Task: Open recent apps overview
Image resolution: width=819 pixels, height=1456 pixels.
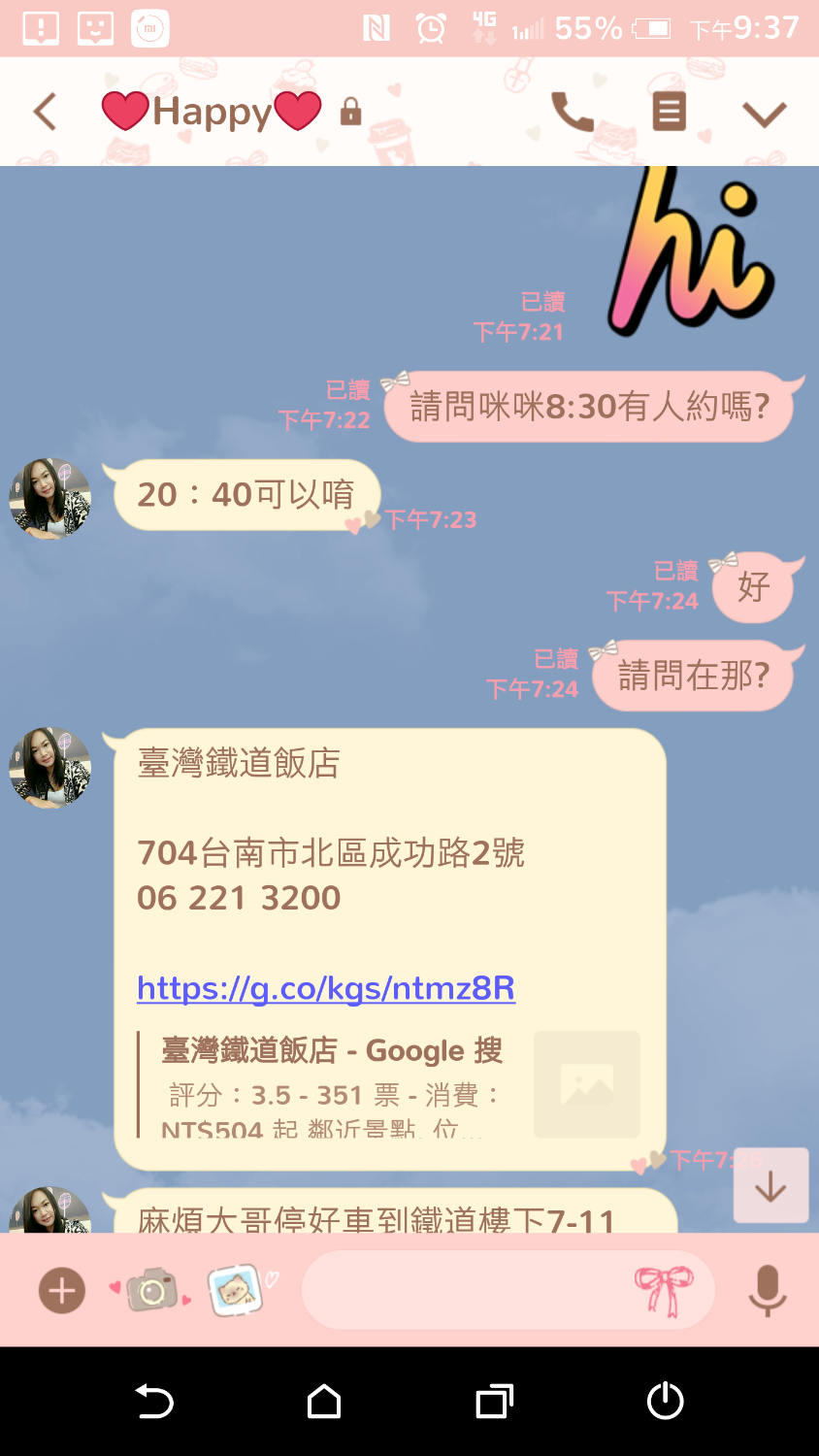Action: coord(494,1402)
